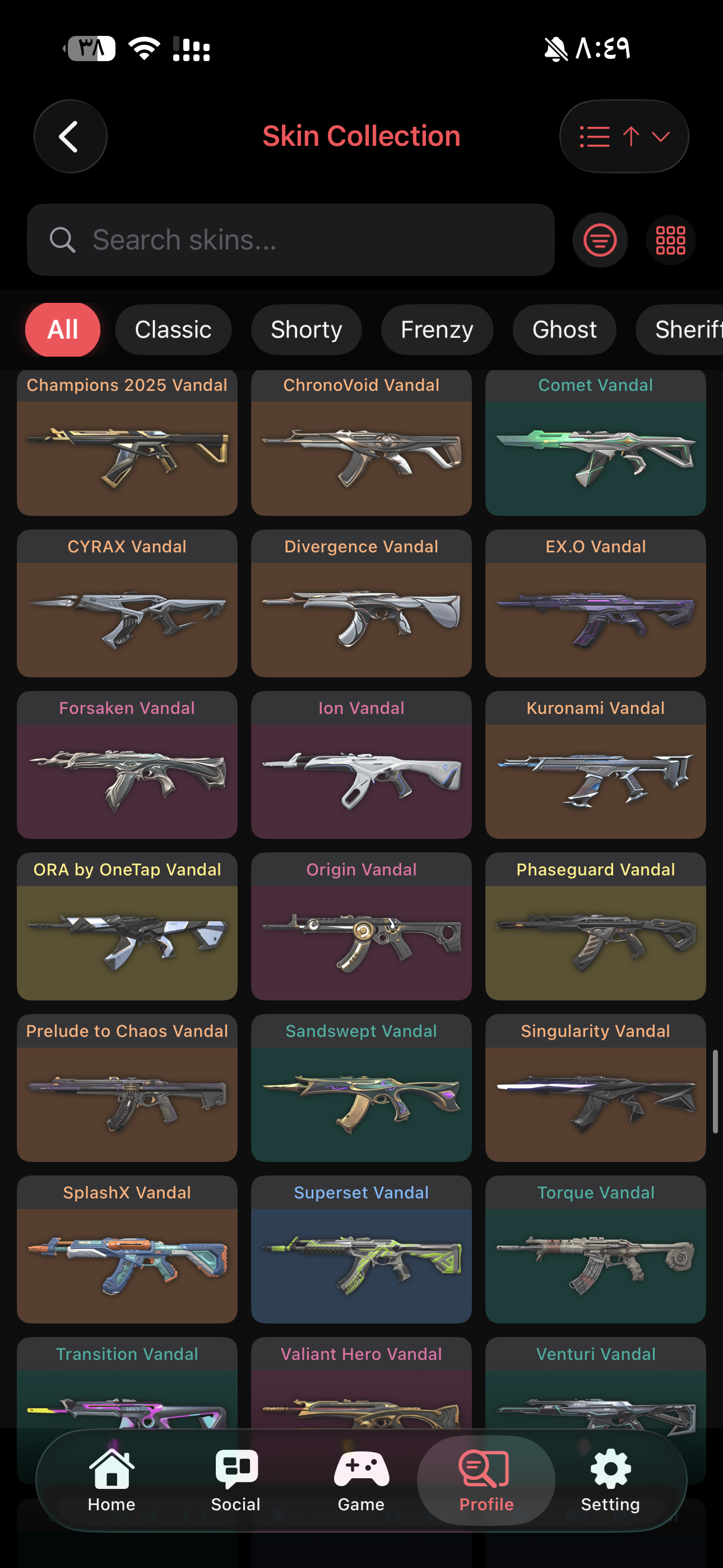This screenshot has height=1568, width=723.
Task: Open the Divergence Vandal skin
Action: (361, 604)
